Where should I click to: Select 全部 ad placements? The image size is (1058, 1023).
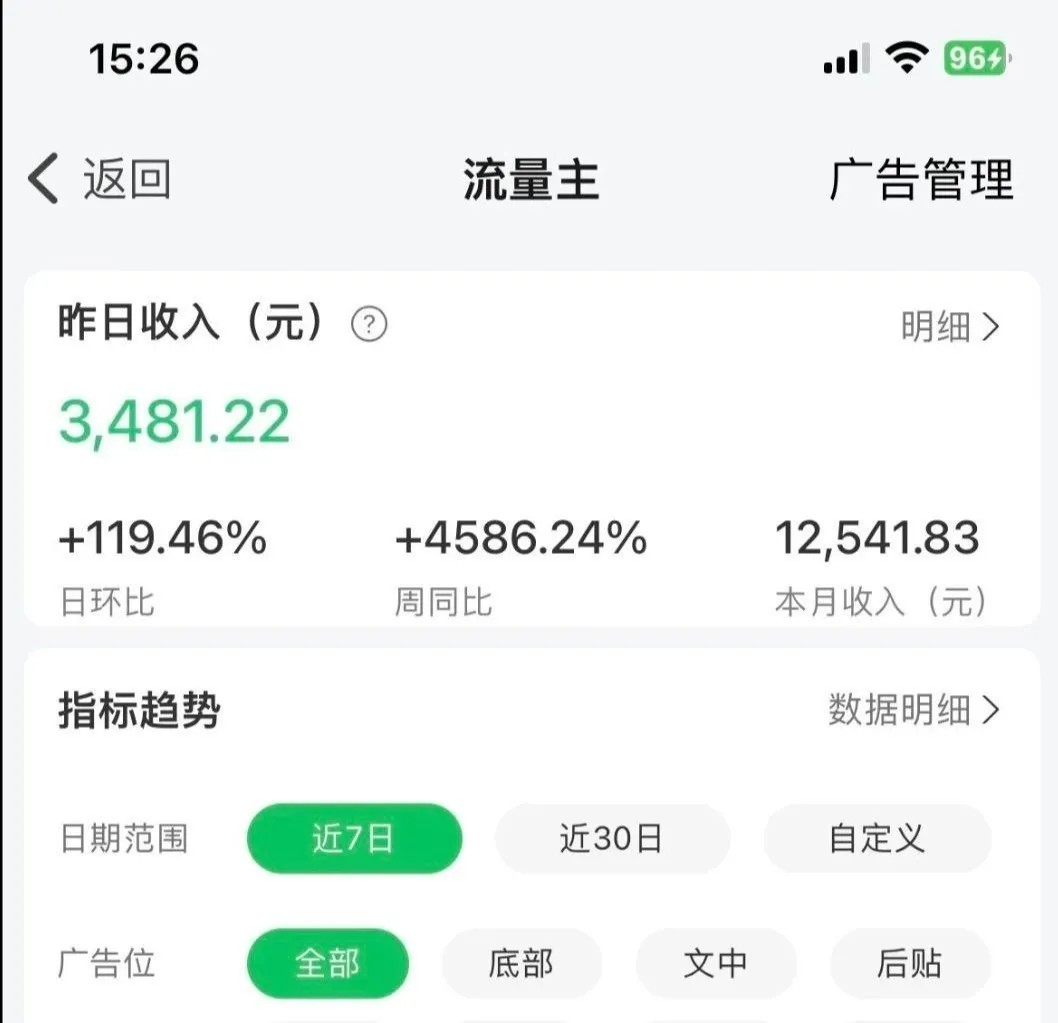(x=328, y=963)
